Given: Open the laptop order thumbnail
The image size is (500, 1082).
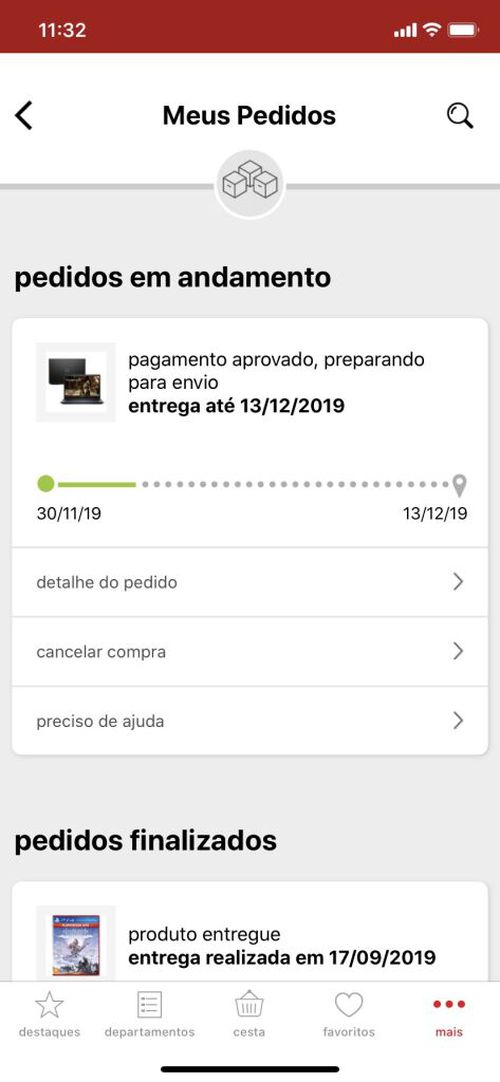Looking at the screenshot, I should pyautogui.click(x=76, y=382).
